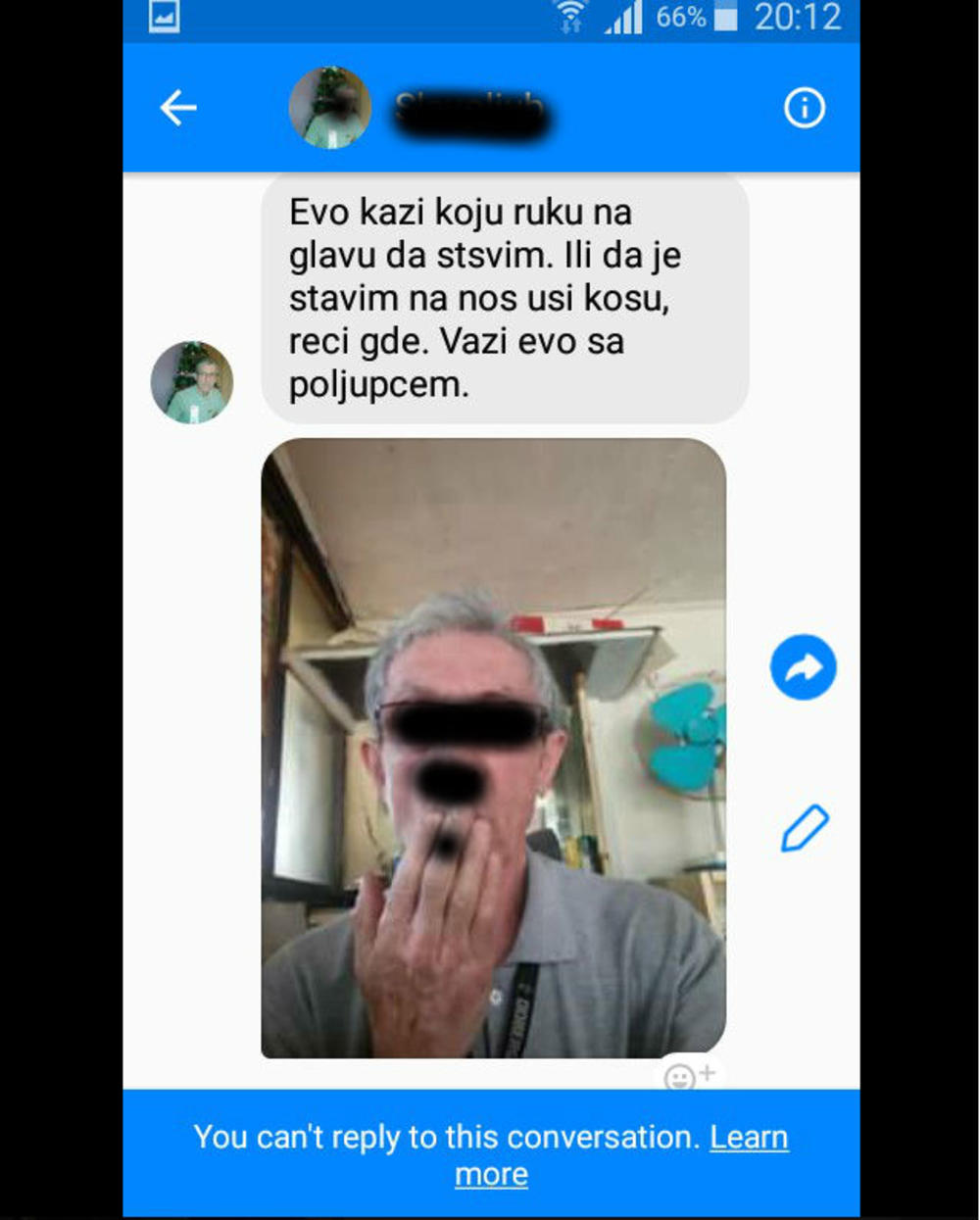This screenshot has height=1220, width=980.
Task: Go back using the header arrow
Action: click(178, 108)
